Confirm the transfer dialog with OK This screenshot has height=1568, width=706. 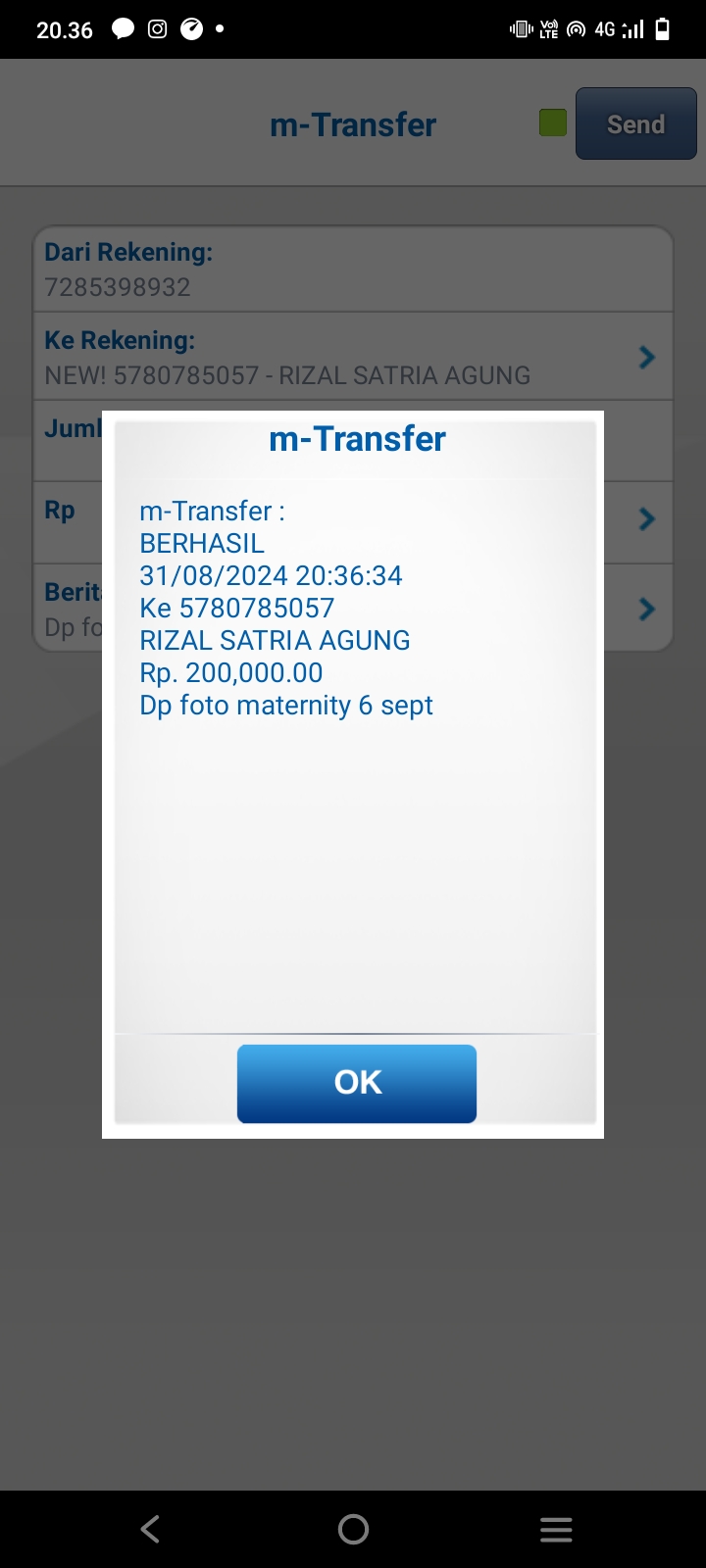point(357,1083)
